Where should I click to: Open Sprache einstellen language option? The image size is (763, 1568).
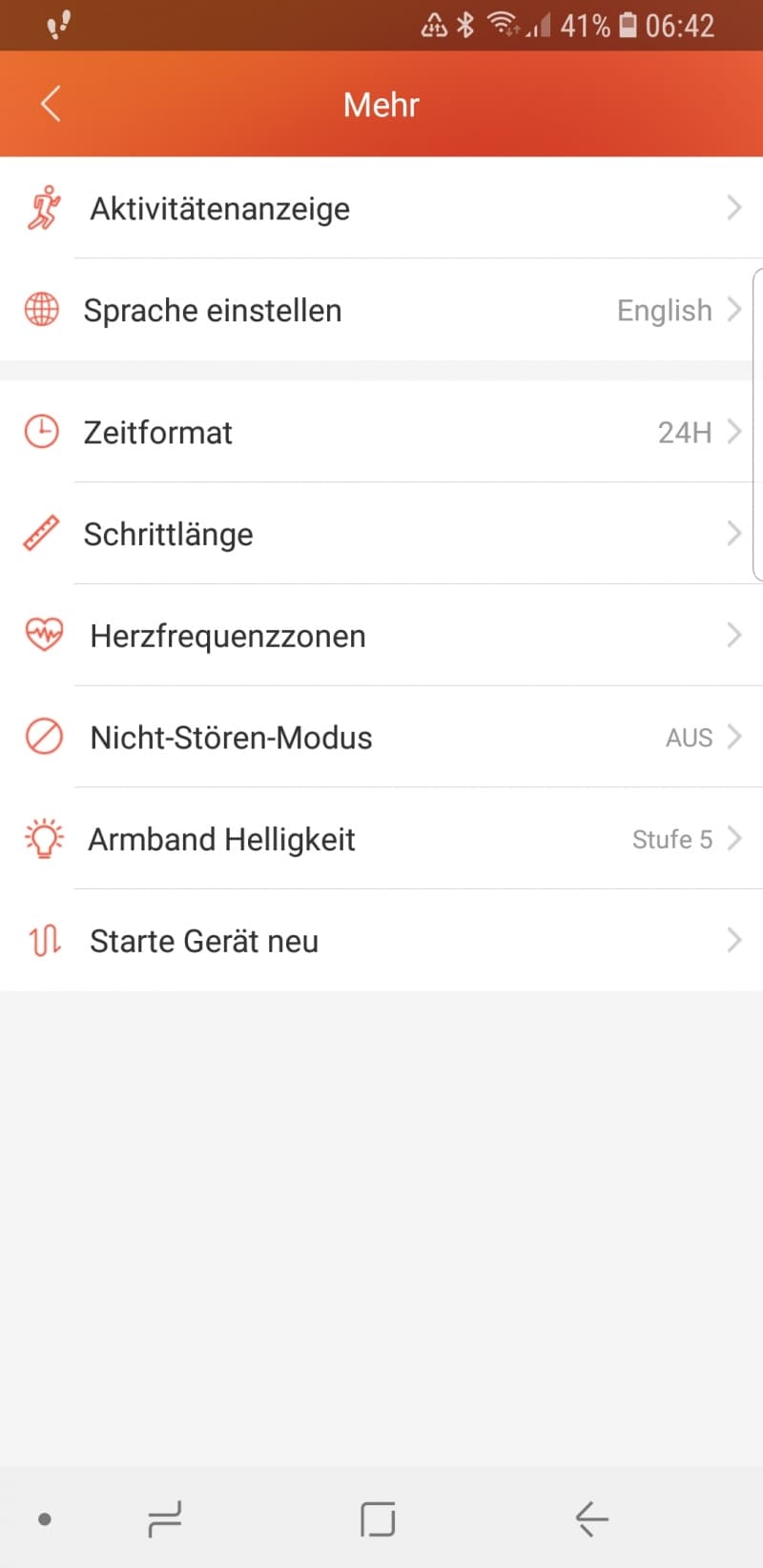(381, 310)
